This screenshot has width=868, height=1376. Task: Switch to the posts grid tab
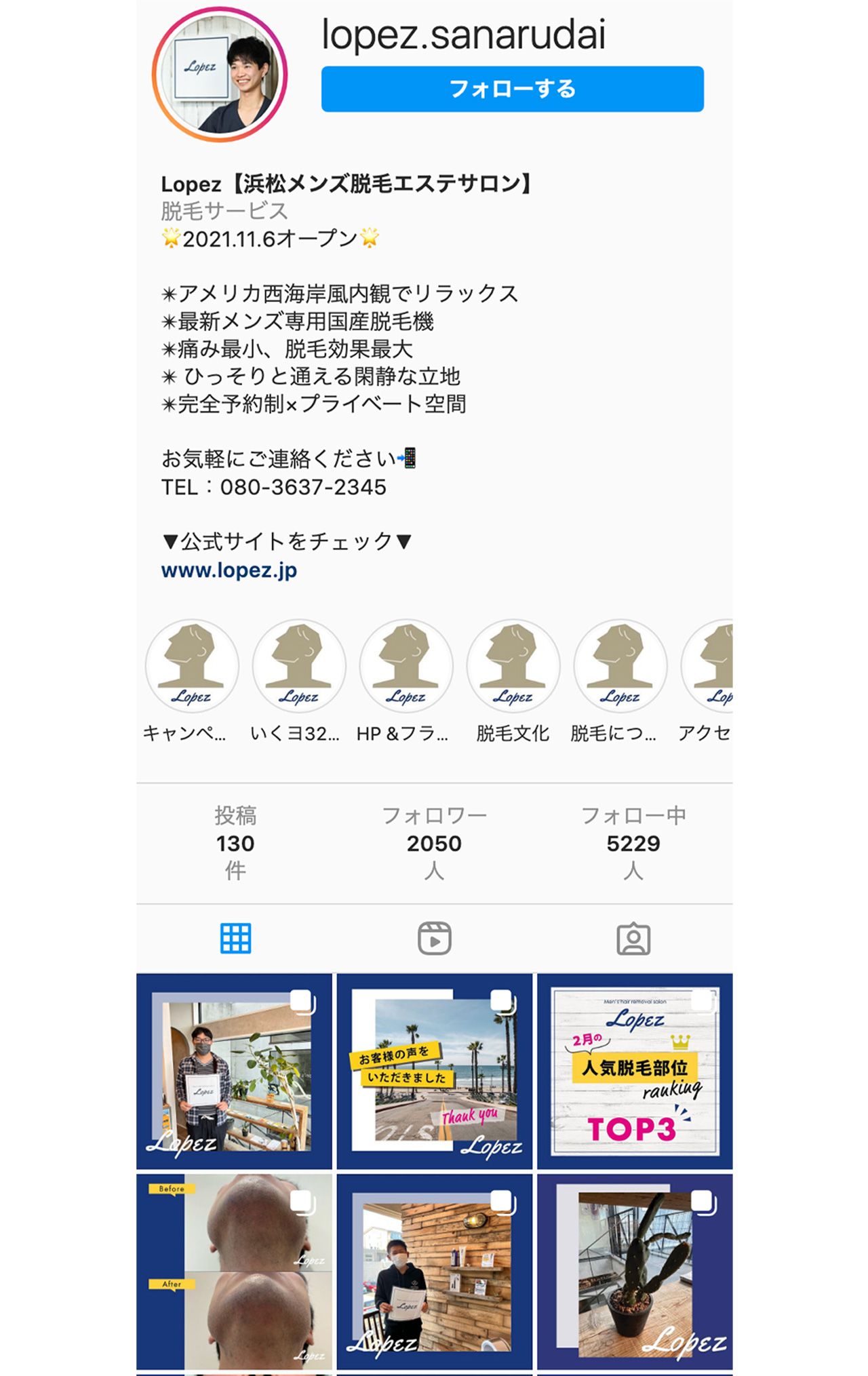(x=235, y=939)
